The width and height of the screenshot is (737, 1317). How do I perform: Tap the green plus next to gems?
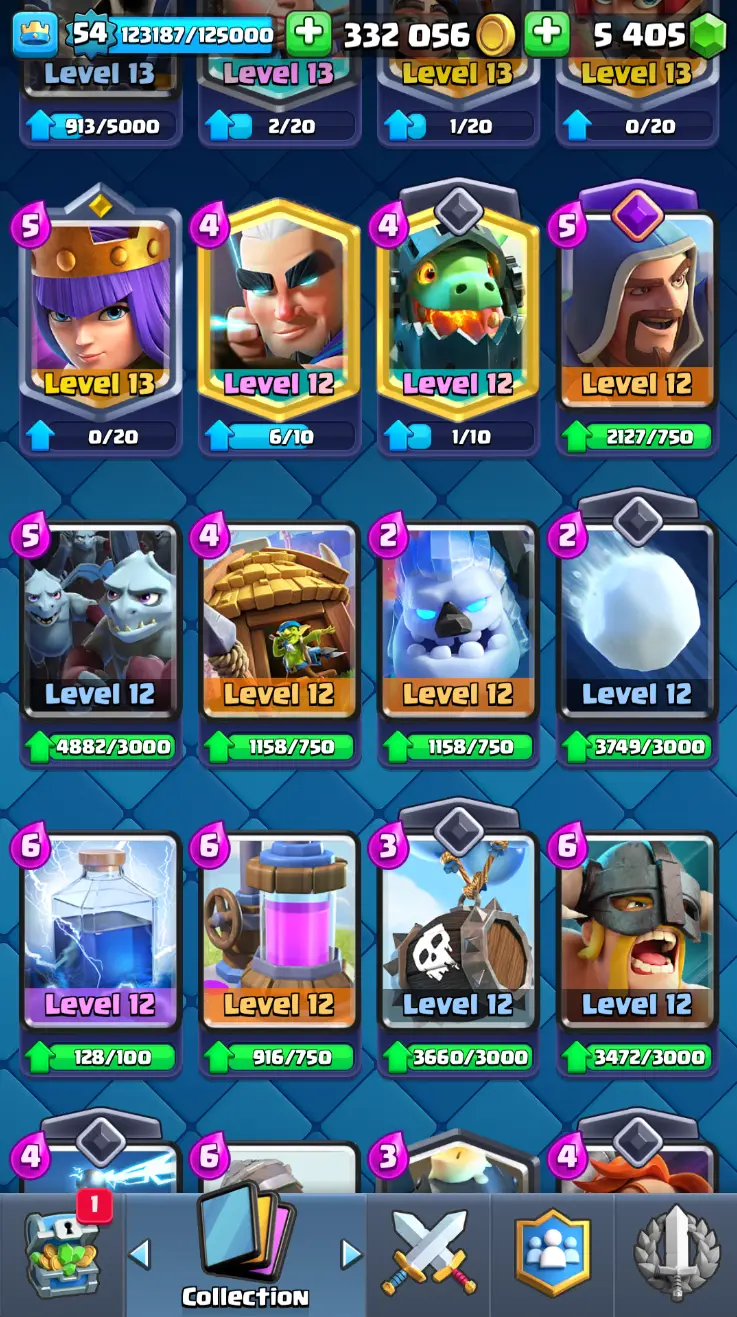click(547, 35)
